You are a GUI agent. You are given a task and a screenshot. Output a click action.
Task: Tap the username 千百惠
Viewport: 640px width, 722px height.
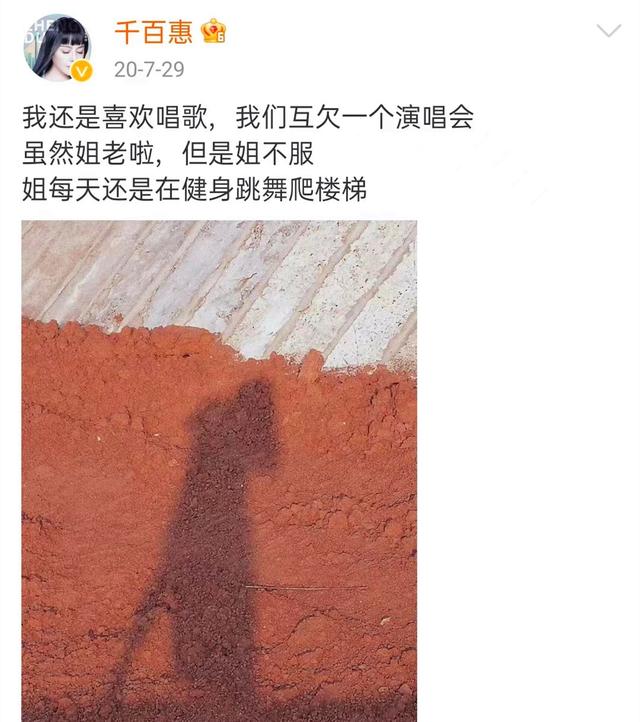tap(152, 31)
